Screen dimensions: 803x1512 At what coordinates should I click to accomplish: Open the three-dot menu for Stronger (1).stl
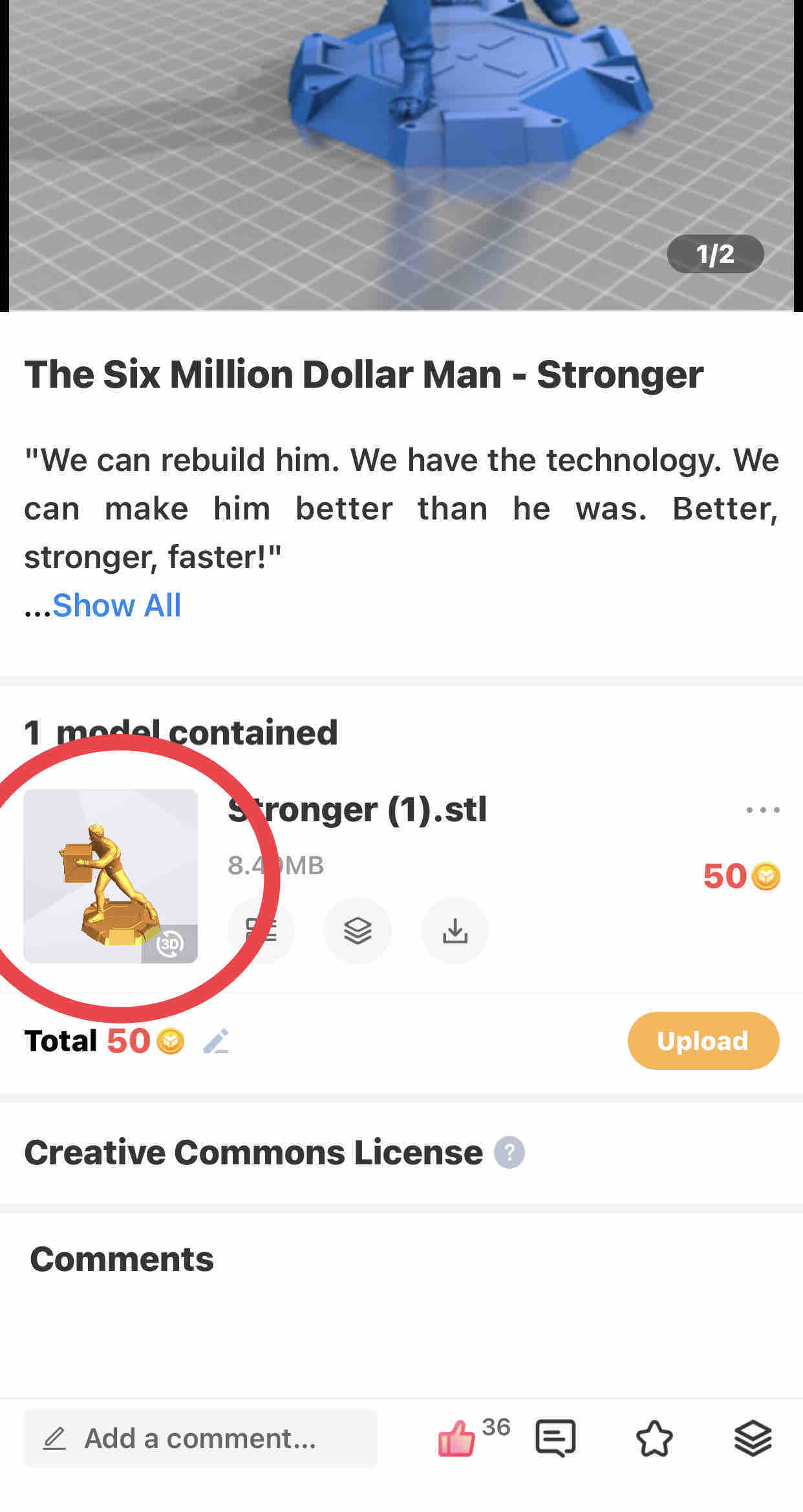762,810
